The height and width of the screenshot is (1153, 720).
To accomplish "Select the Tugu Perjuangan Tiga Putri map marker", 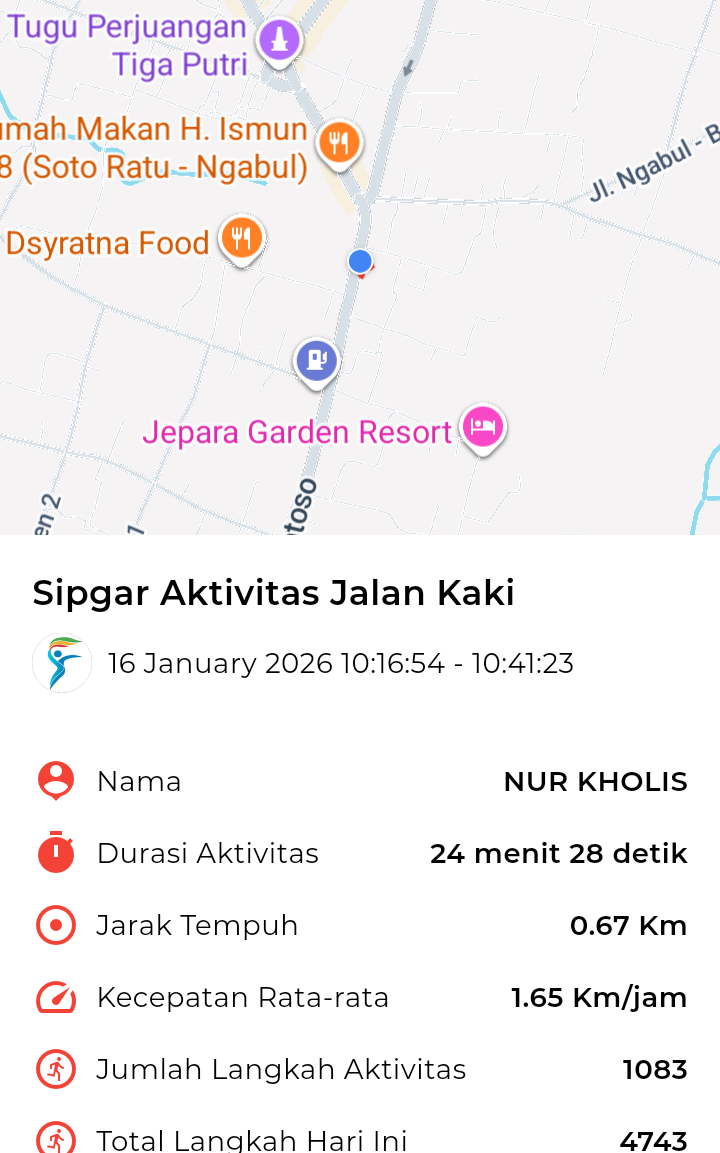I will click(279, 41).
